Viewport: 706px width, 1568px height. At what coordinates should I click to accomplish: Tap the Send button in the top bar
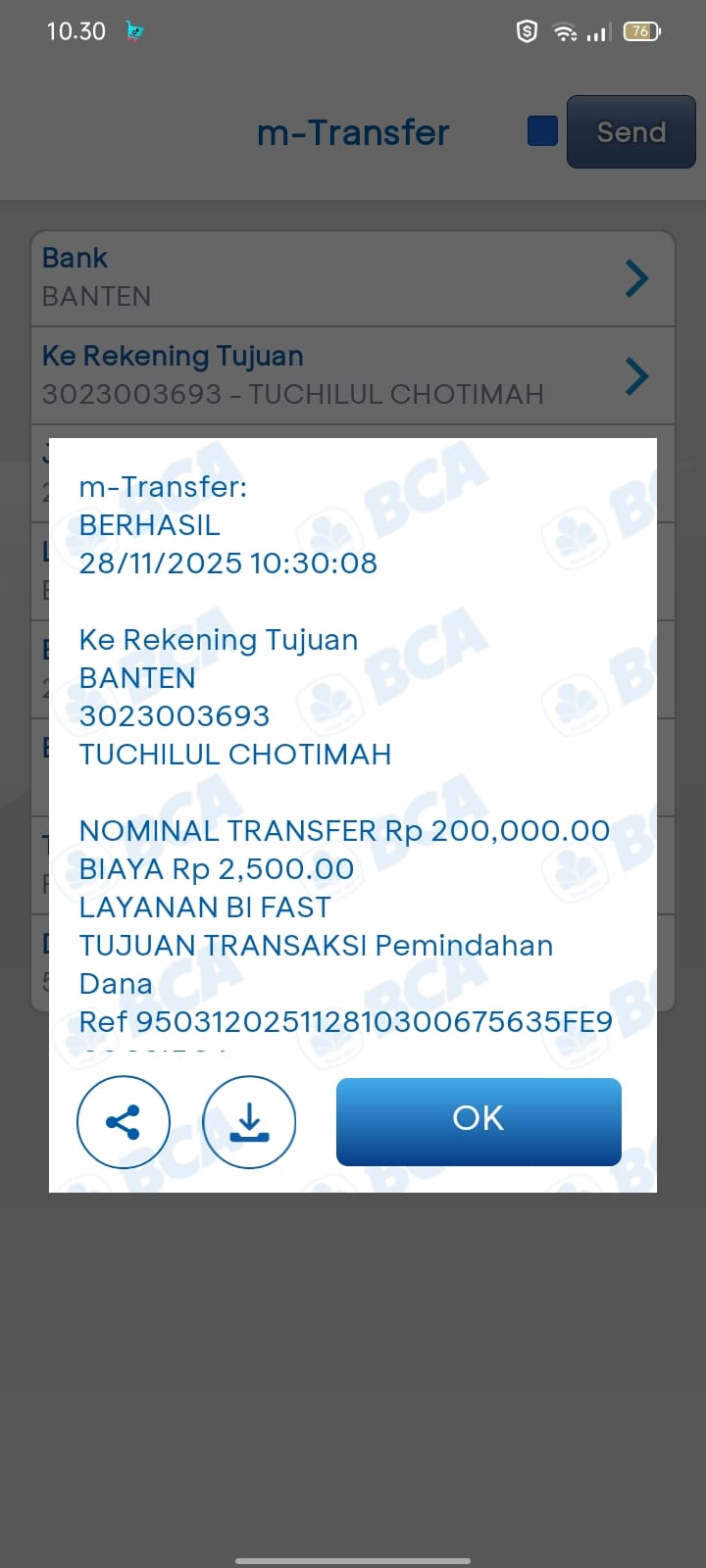[x=630, y=131]
